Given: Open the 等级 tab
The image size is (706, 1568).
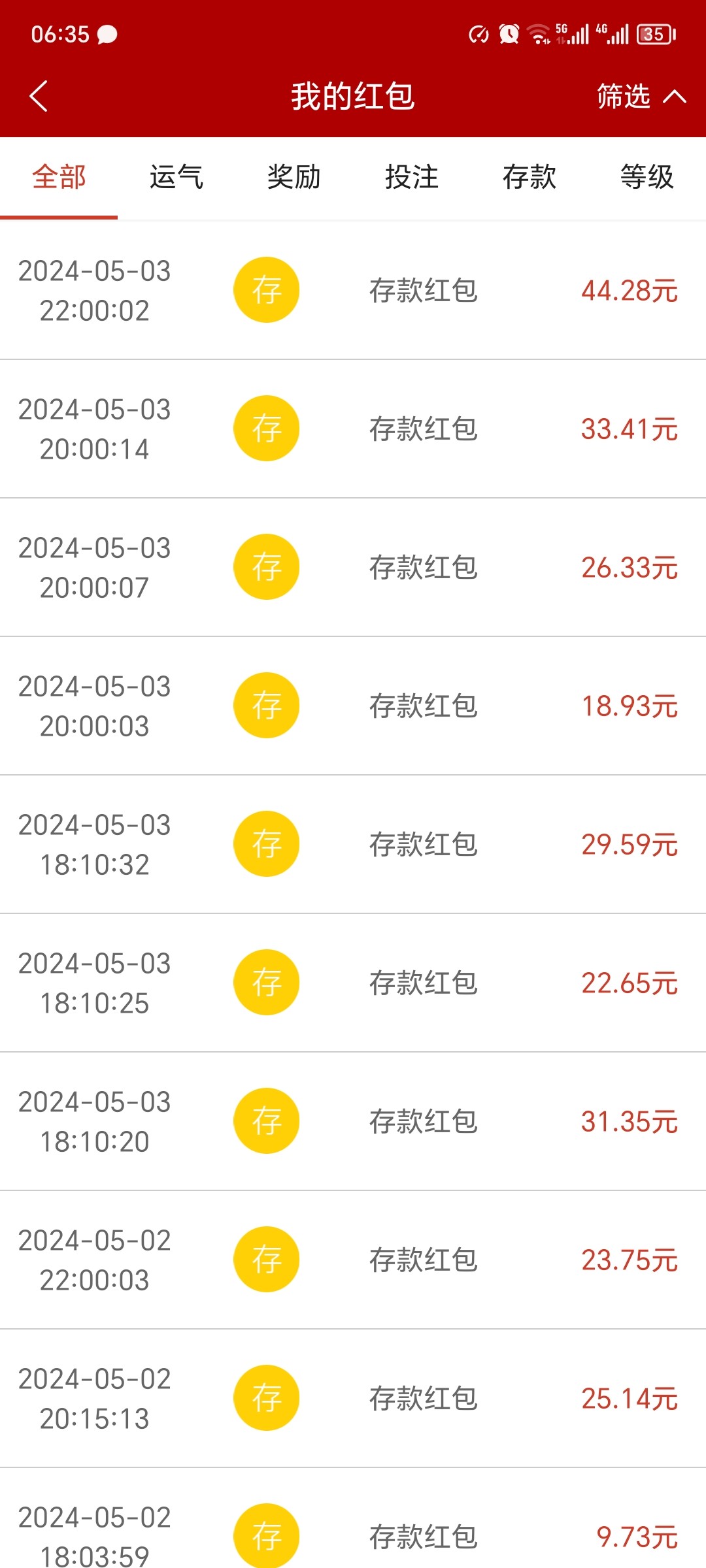Looking at the screenshot, I should tap(647, 177).
